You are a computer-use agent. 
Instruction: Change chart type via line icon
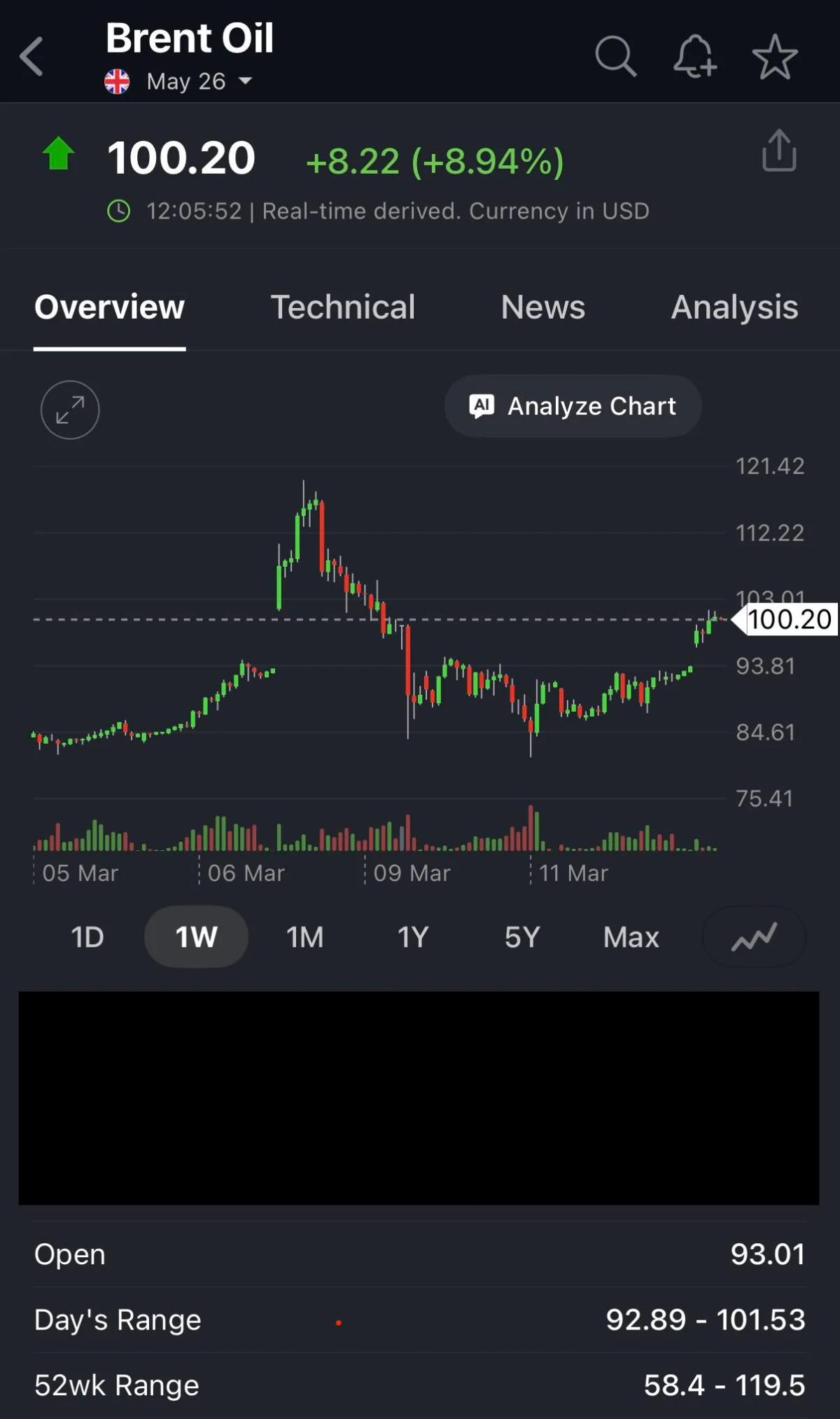(x=754, y=937)
